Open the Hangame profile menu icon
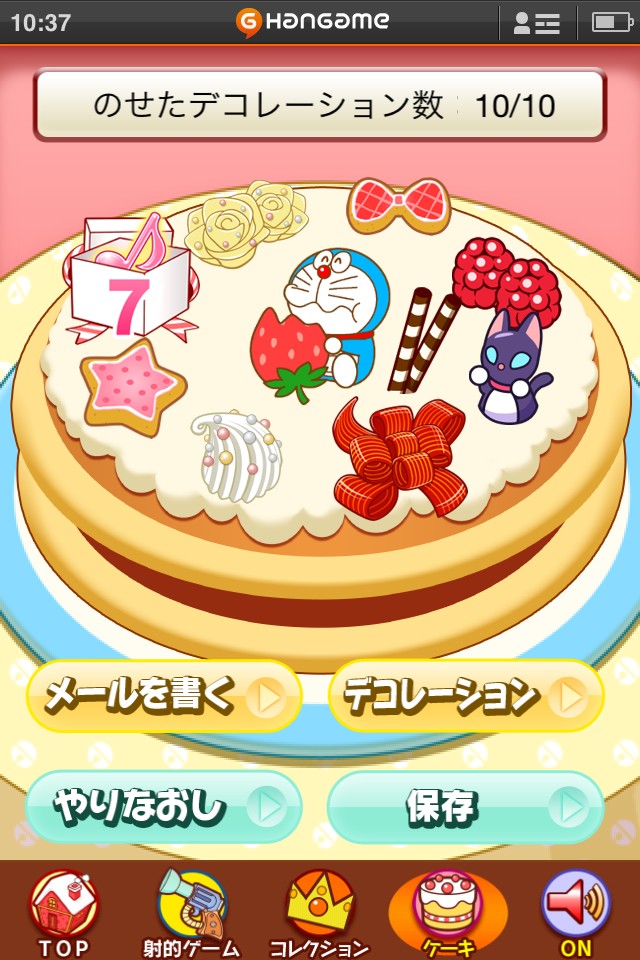This screenshot has width=640, height=960. pos(535,22)
